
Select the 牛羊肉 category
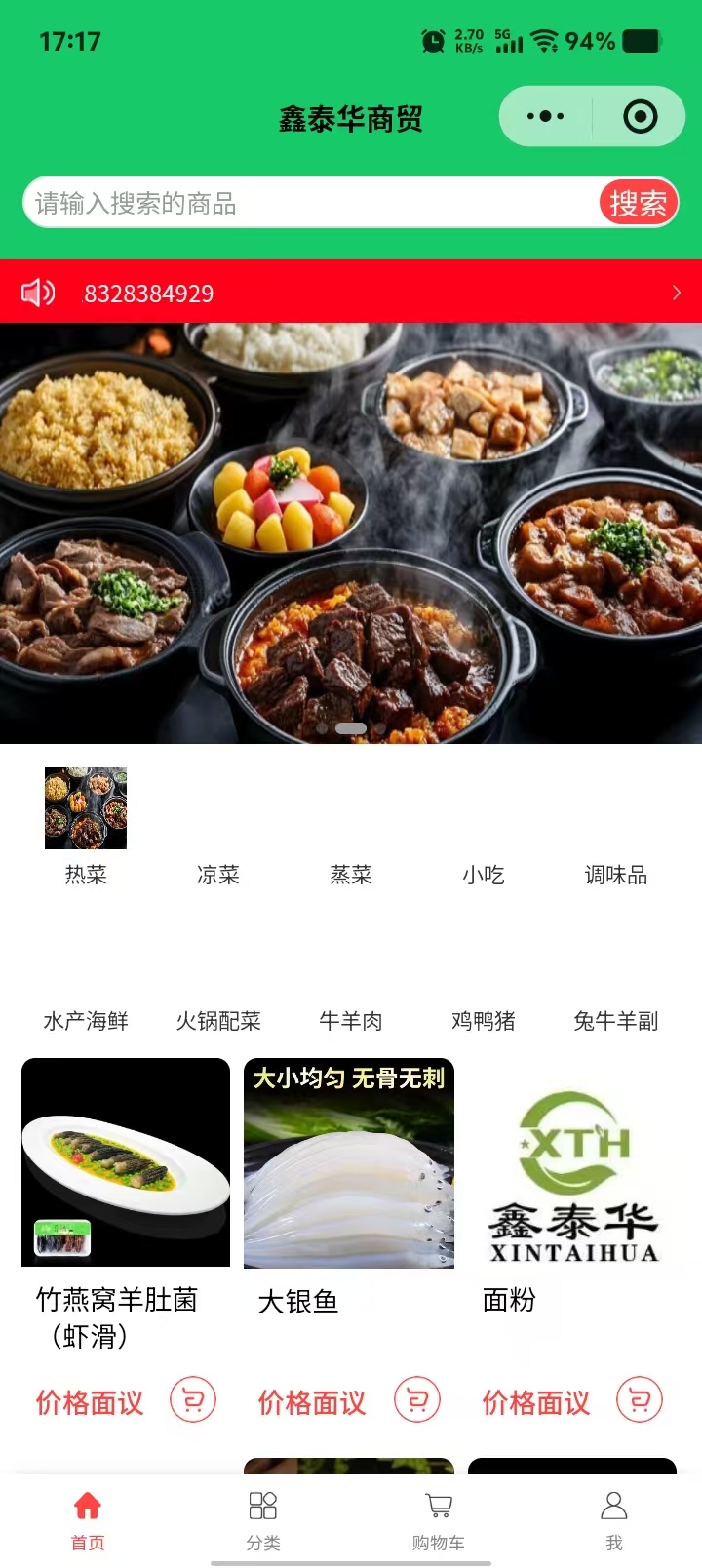[351, 1020]
